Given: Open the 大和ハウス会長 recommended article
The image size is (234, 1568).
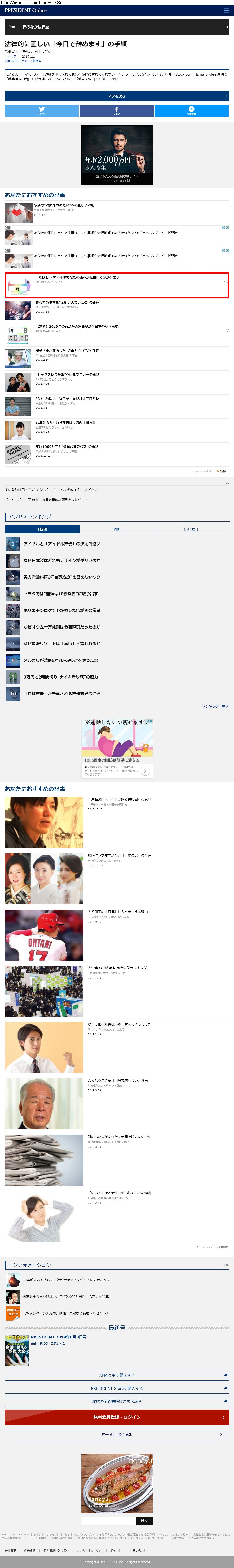Looking at the screenshot, I should [x=118, y=1080].
